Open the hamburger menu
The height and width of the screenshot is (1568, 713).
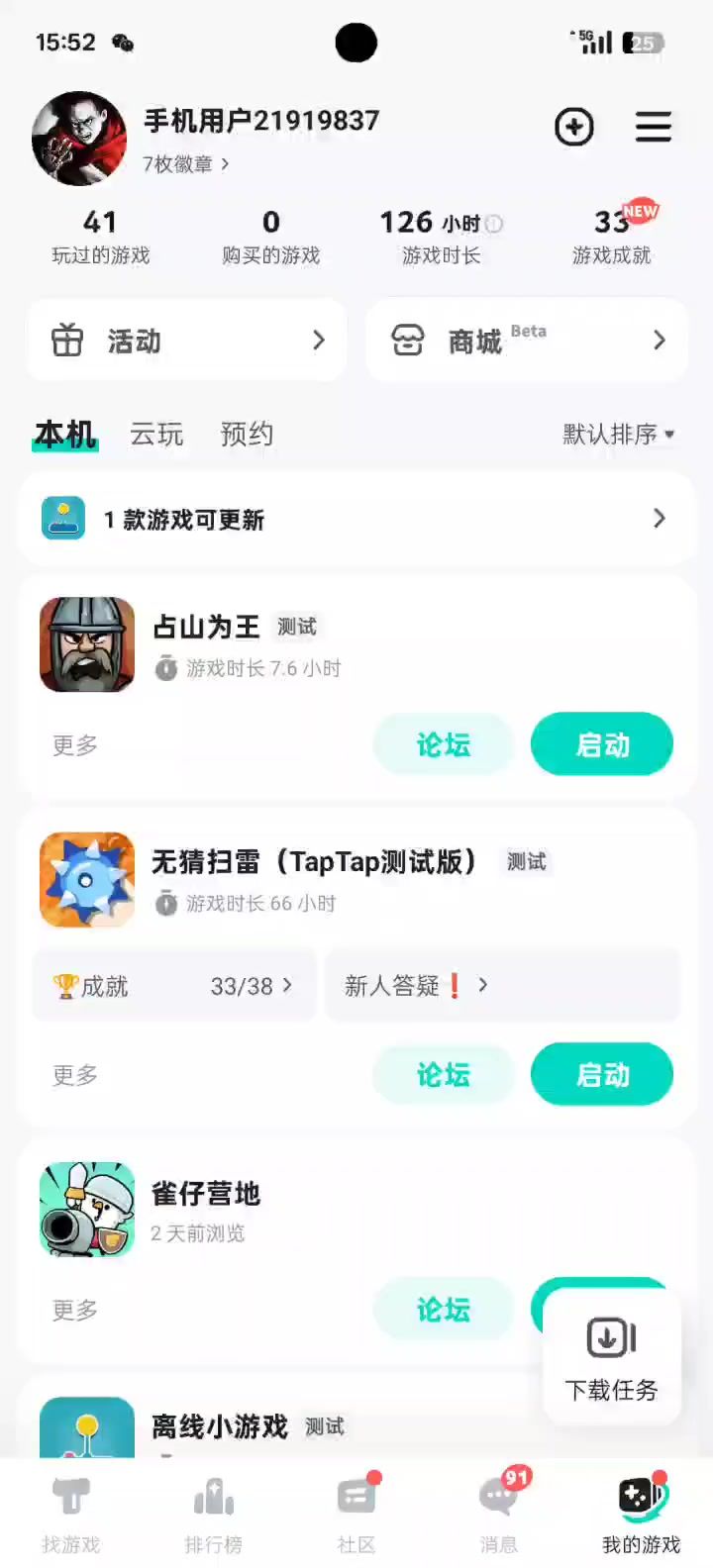[653, 127]
